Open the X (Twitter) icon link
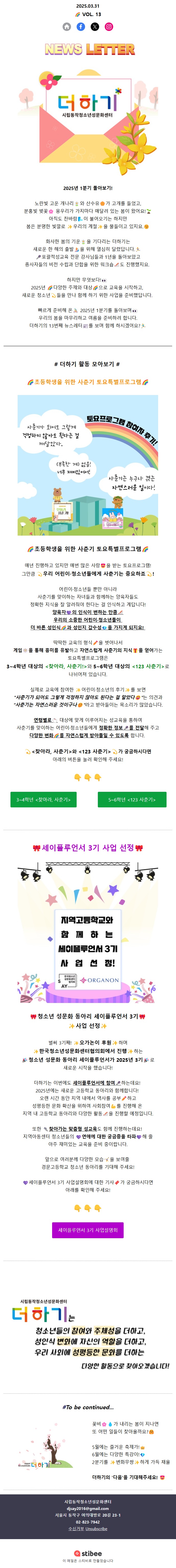 [95, 27]
